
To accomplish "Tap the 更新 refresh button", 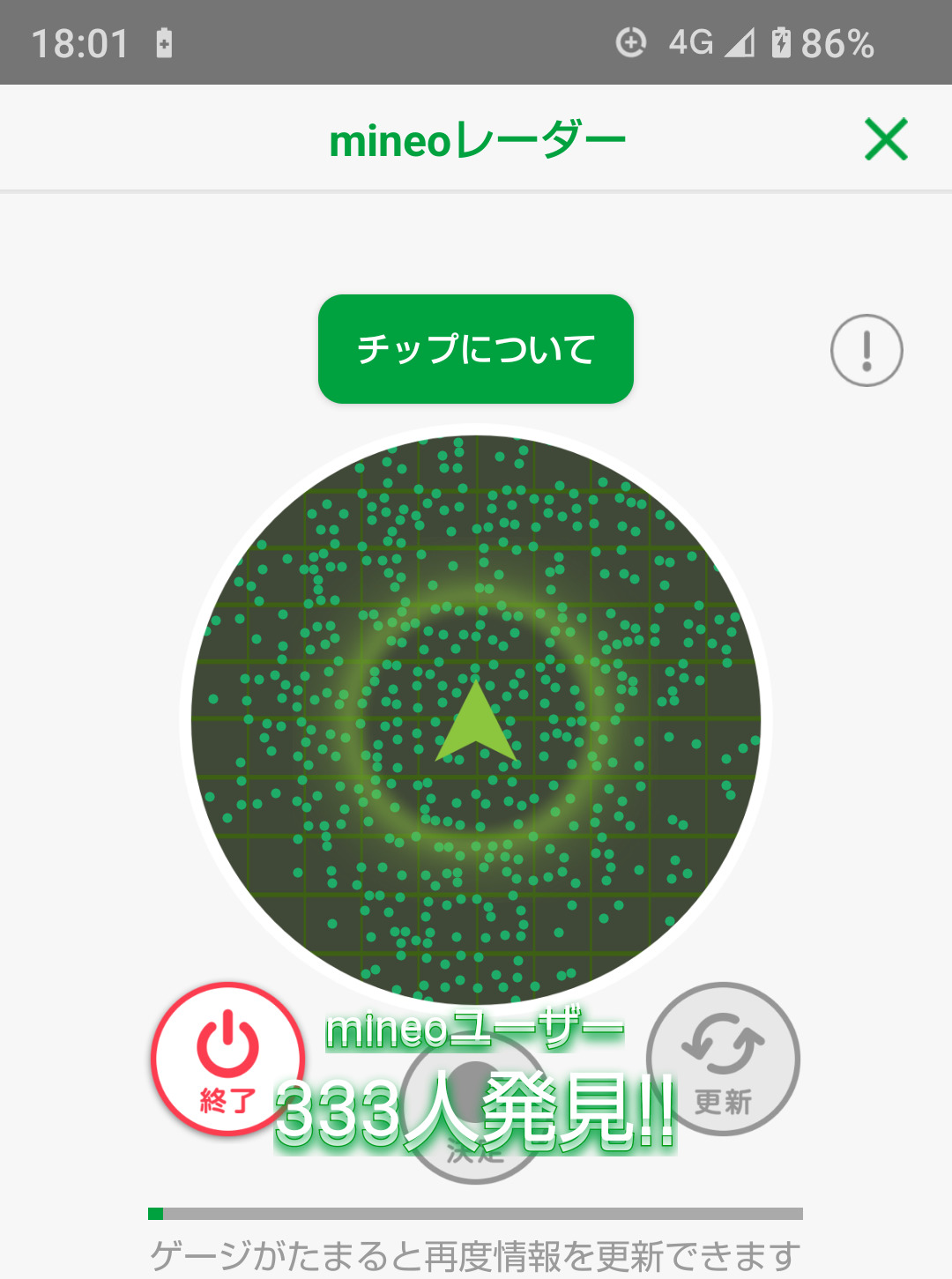I will click(x=724, y=1058).
